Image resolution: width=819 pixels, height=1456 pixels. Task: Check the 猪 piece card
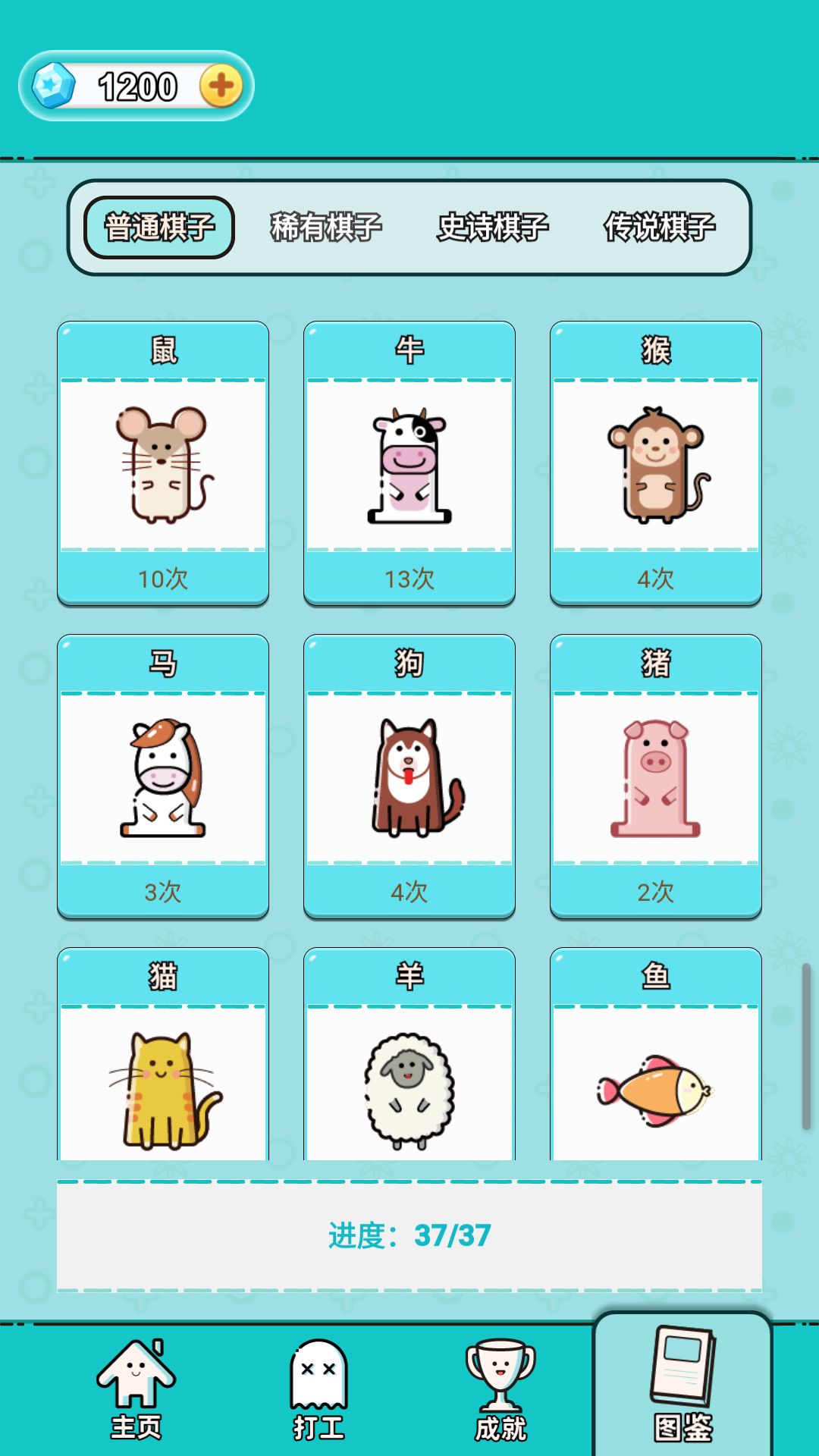tap(656, 777)
